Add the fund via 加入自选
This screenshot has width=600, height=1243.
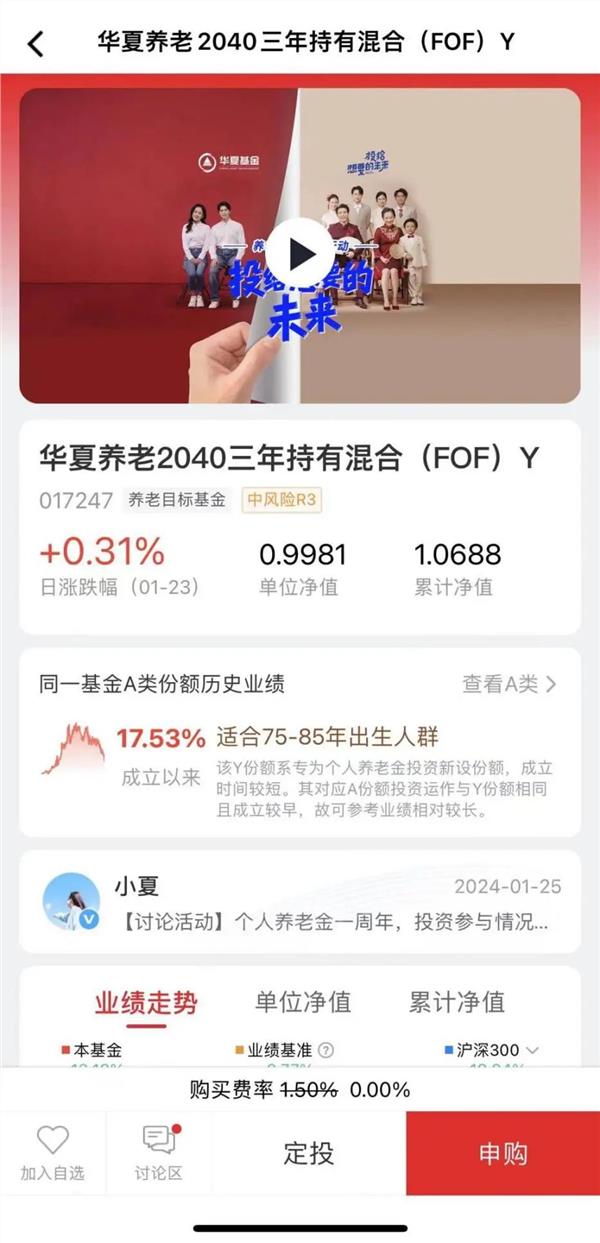[52, 1153]
